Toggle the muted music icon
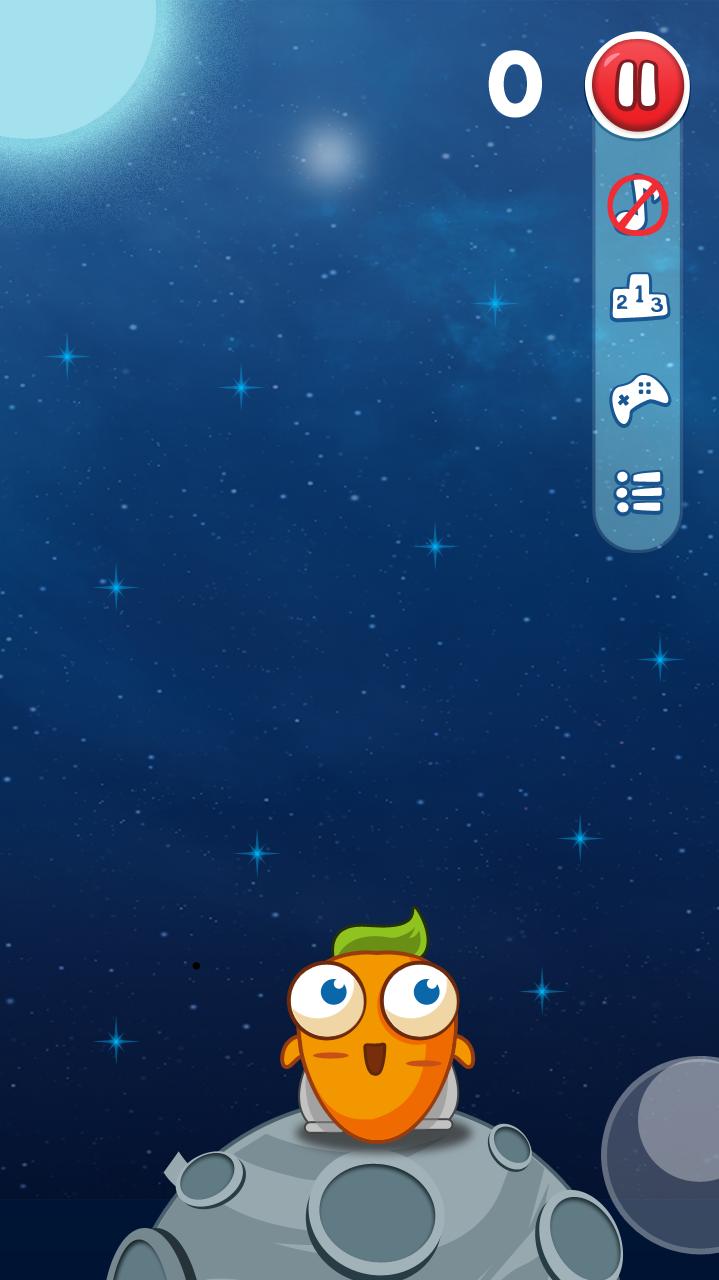719x1280 pixels. click(638, 205)
